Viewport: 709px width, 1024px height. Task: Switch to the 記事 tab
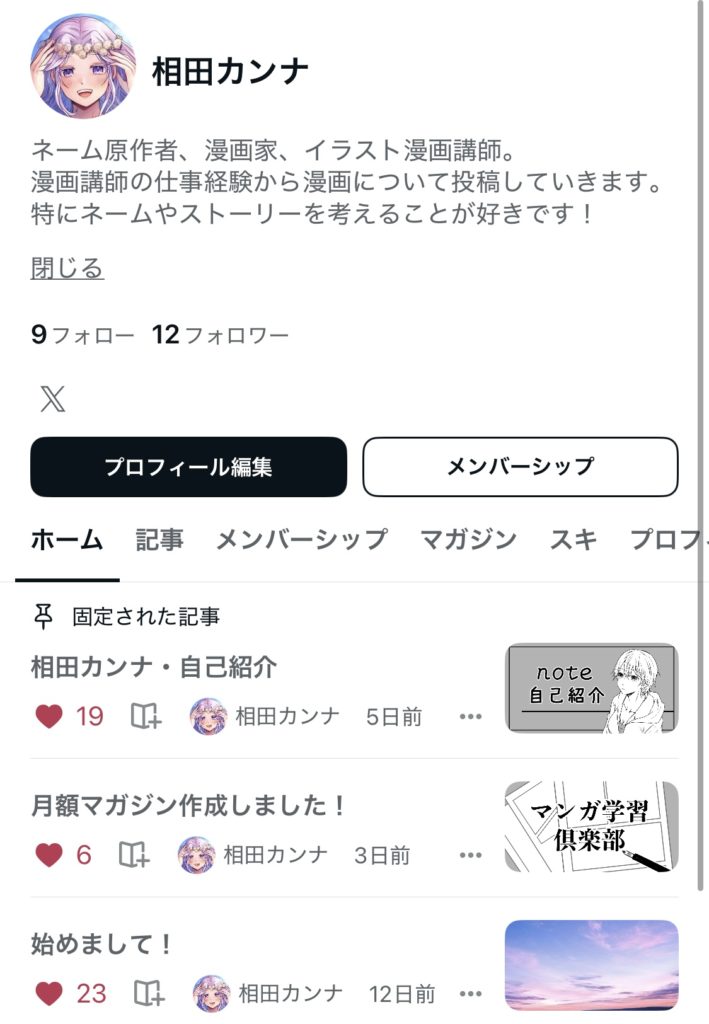[x=160, y=540]
